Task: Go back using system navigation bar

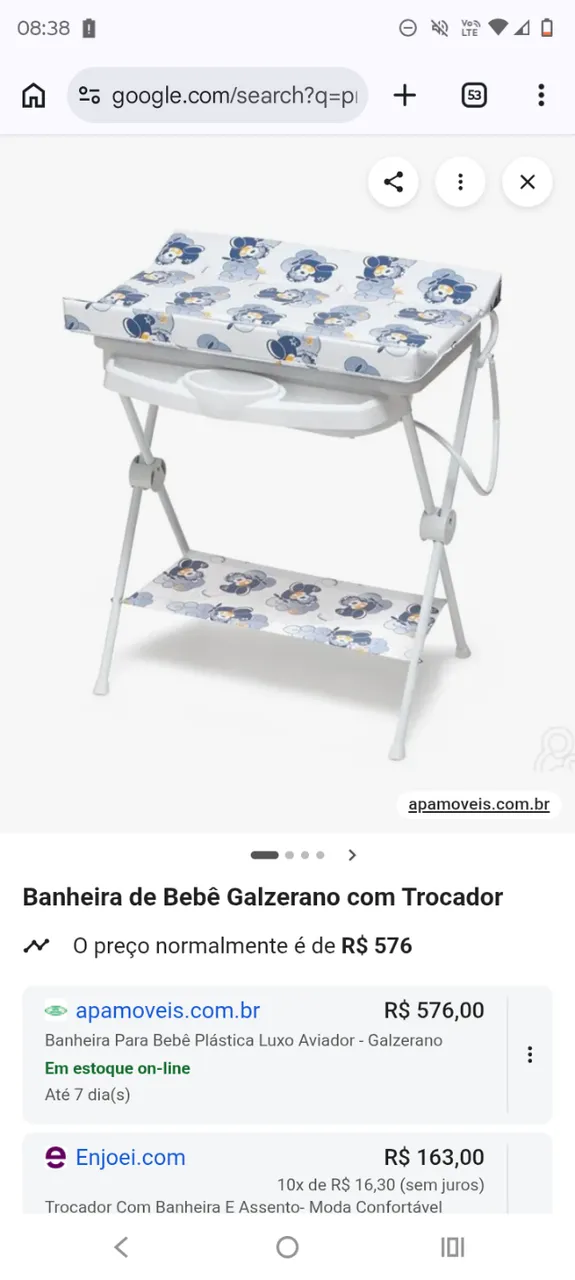Action: pyautogui.click(x=121, y=1247)
